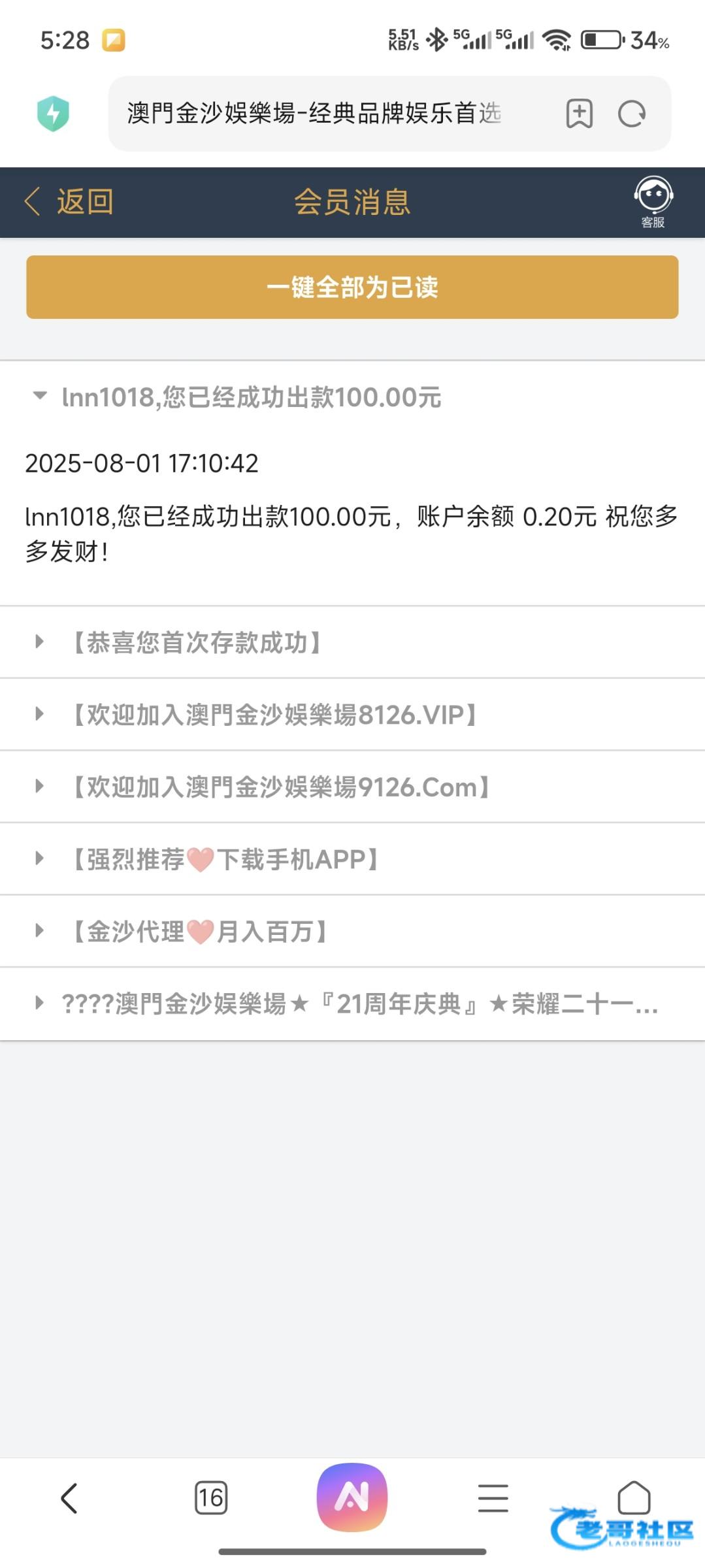Go back using browser bottom arrow
This screenshot has width=705, height=1568.
coord(69,1497)
